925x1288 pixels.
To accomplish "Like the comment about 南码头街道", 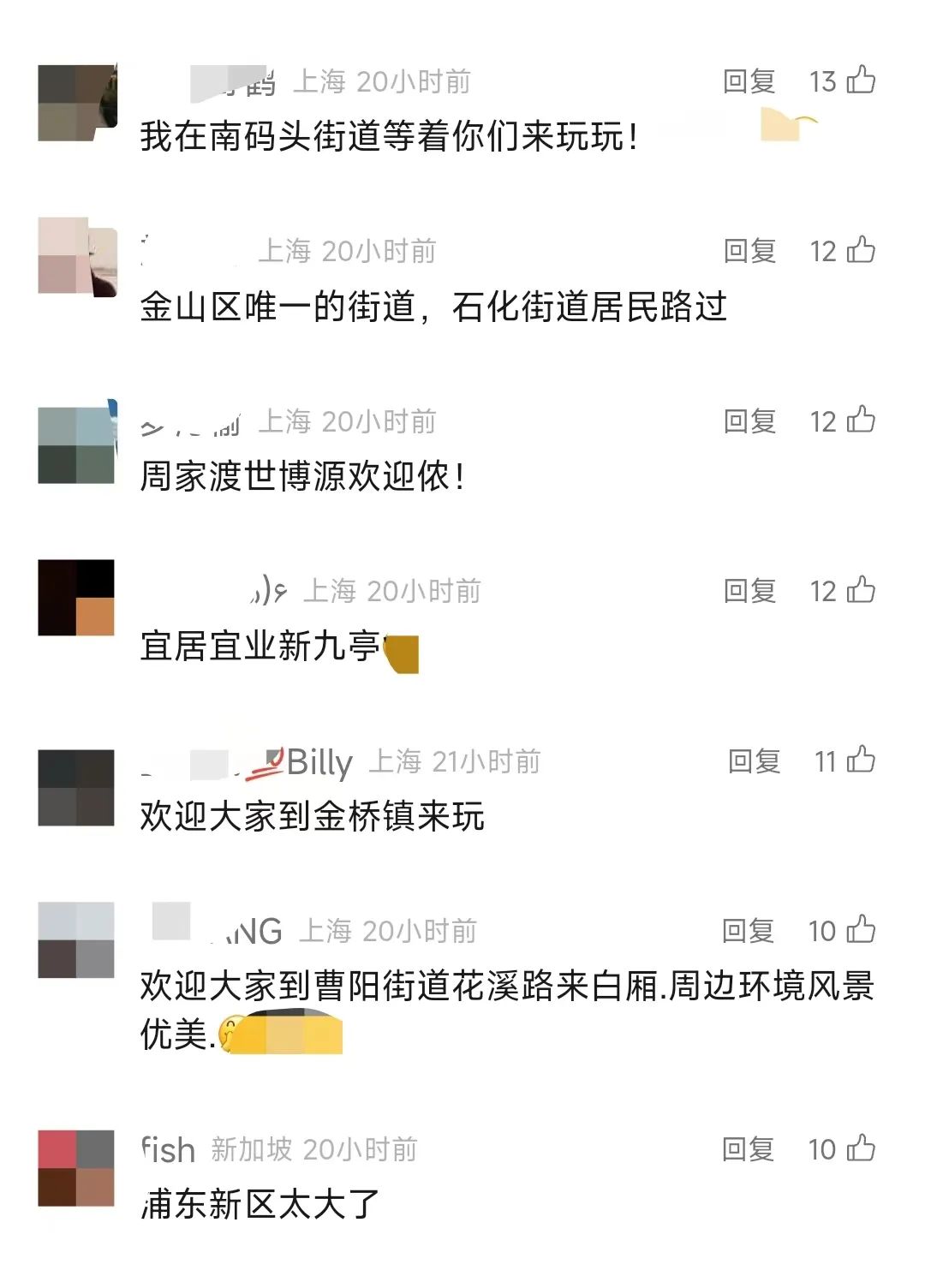I will click(861, 80).
